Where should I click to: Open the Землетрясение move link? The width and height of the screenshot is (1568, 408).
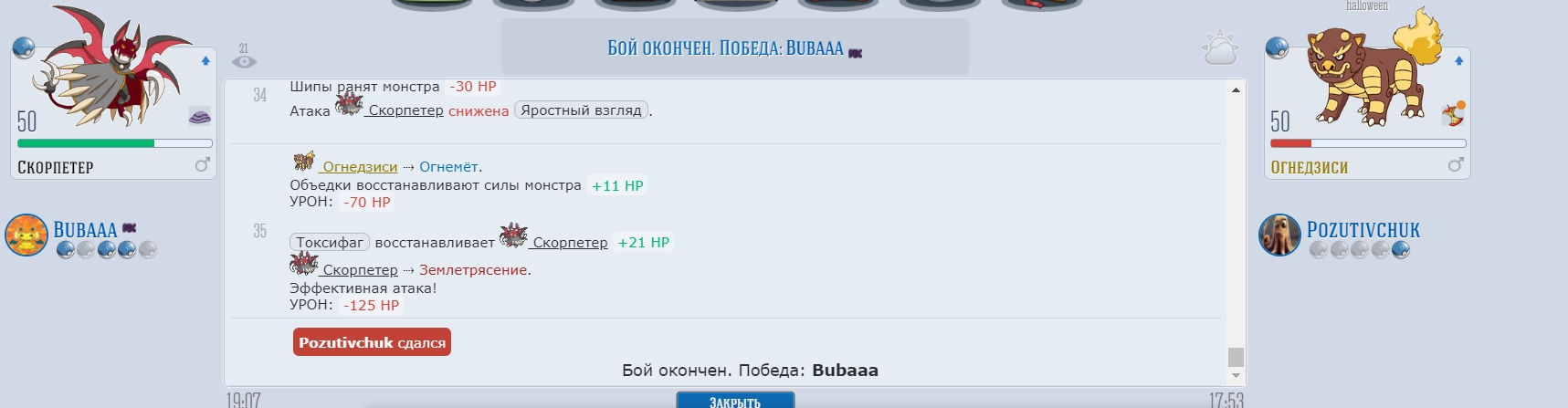(x=473, y=270)
